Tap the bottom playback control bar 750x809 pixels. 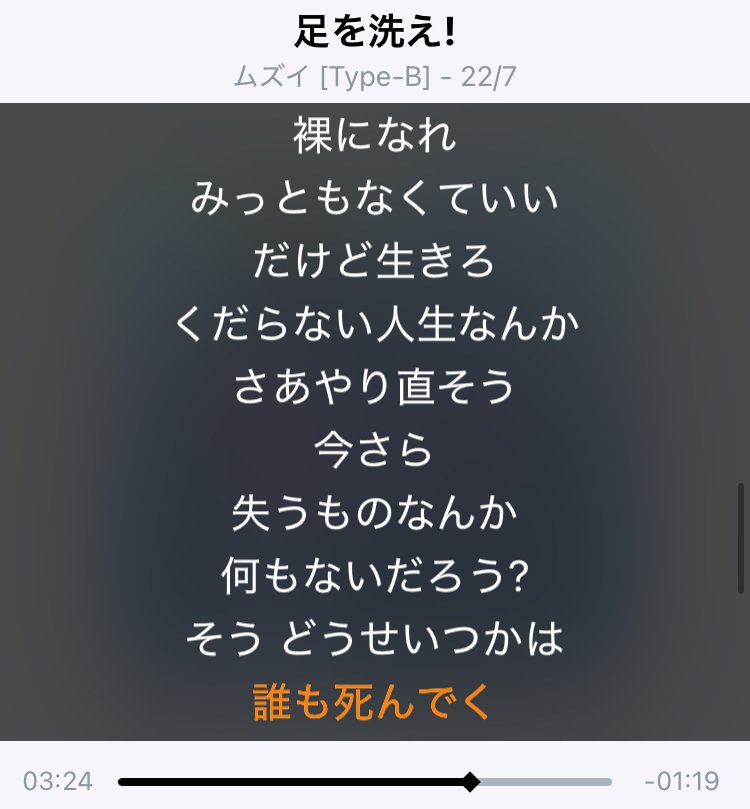pyautogui.click(x=375, y=781)
